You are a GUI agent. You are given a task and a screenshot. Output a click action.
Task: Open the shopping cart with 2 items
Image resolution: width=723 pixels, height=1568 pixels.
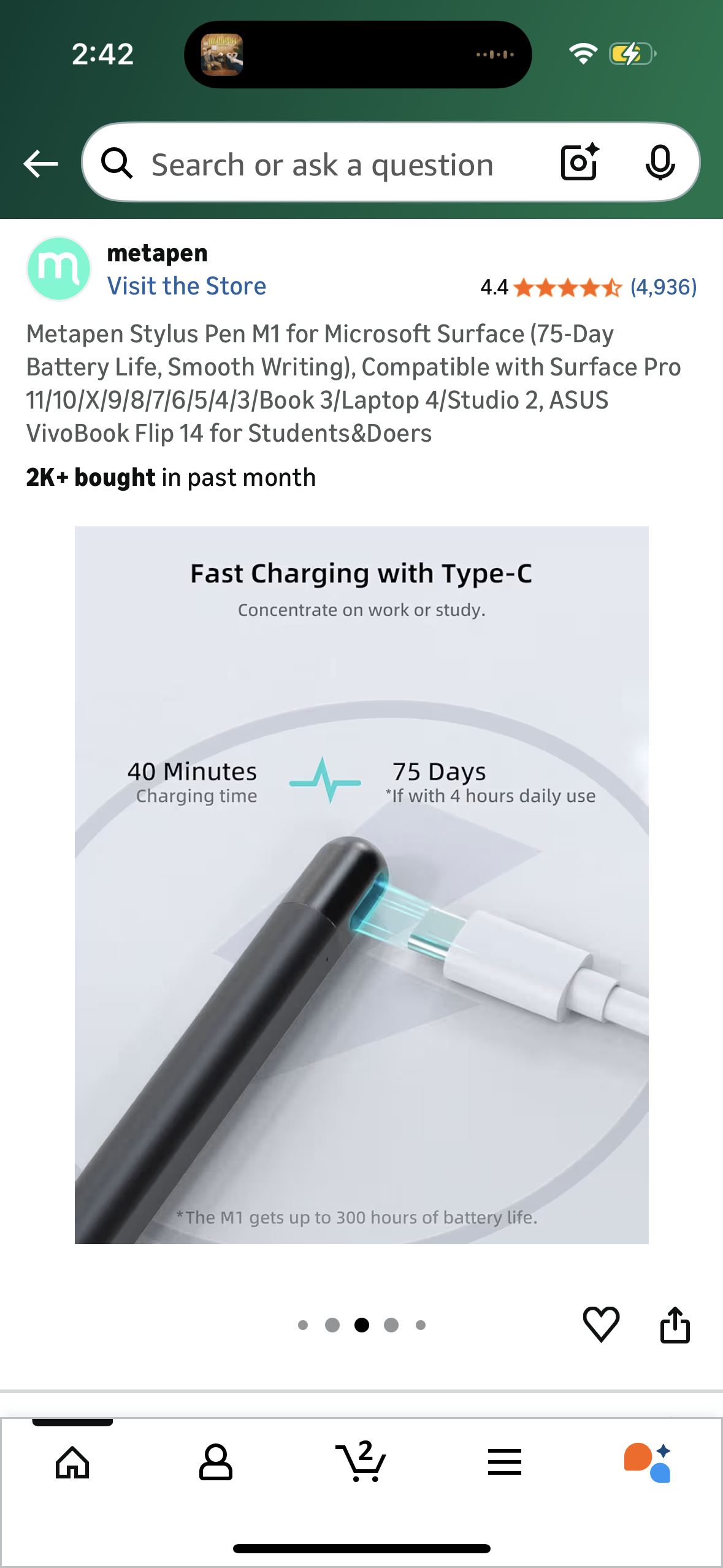click(x=361, y=1463)
